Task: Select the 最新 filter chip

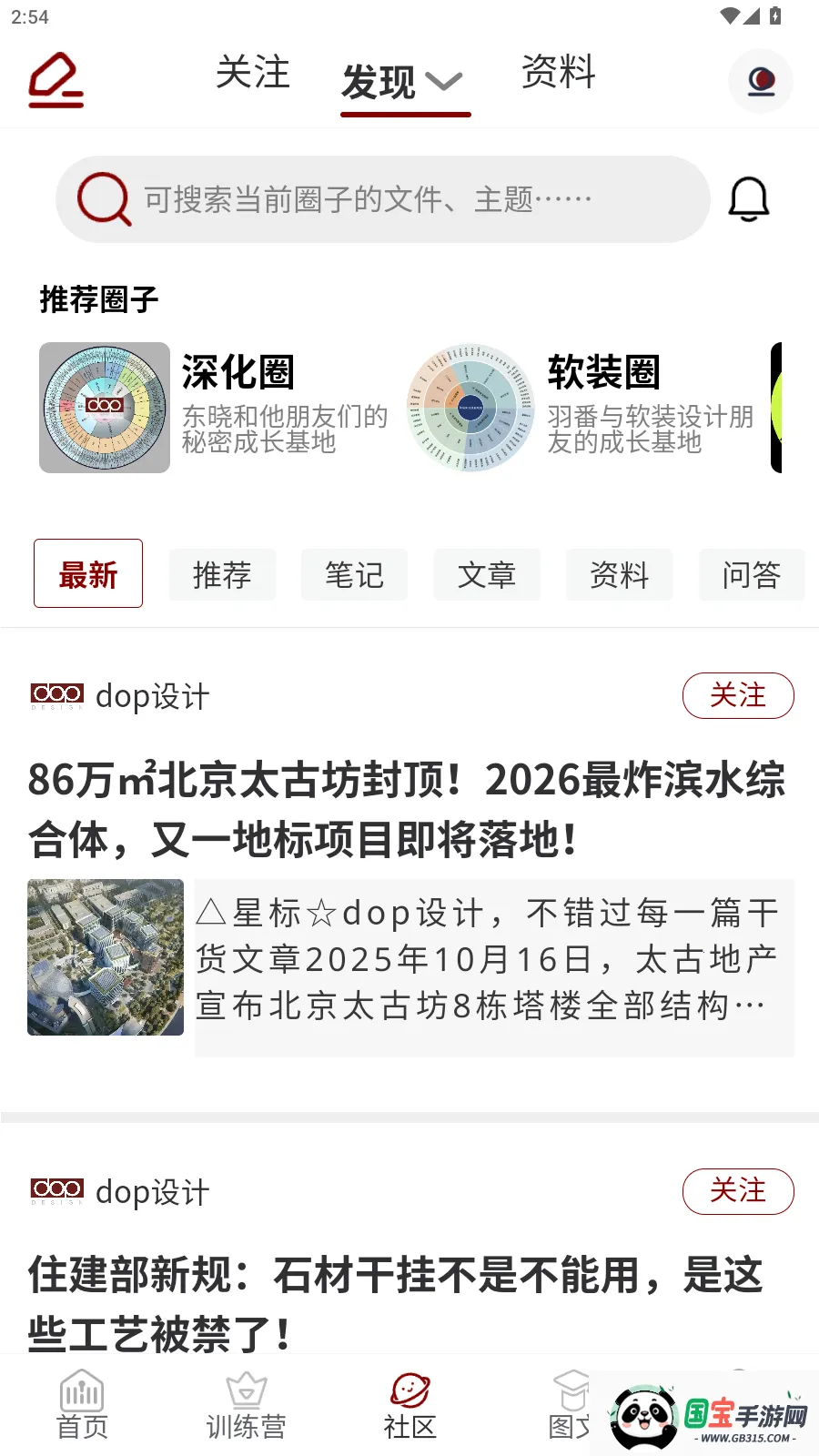Action: point(88,574)
